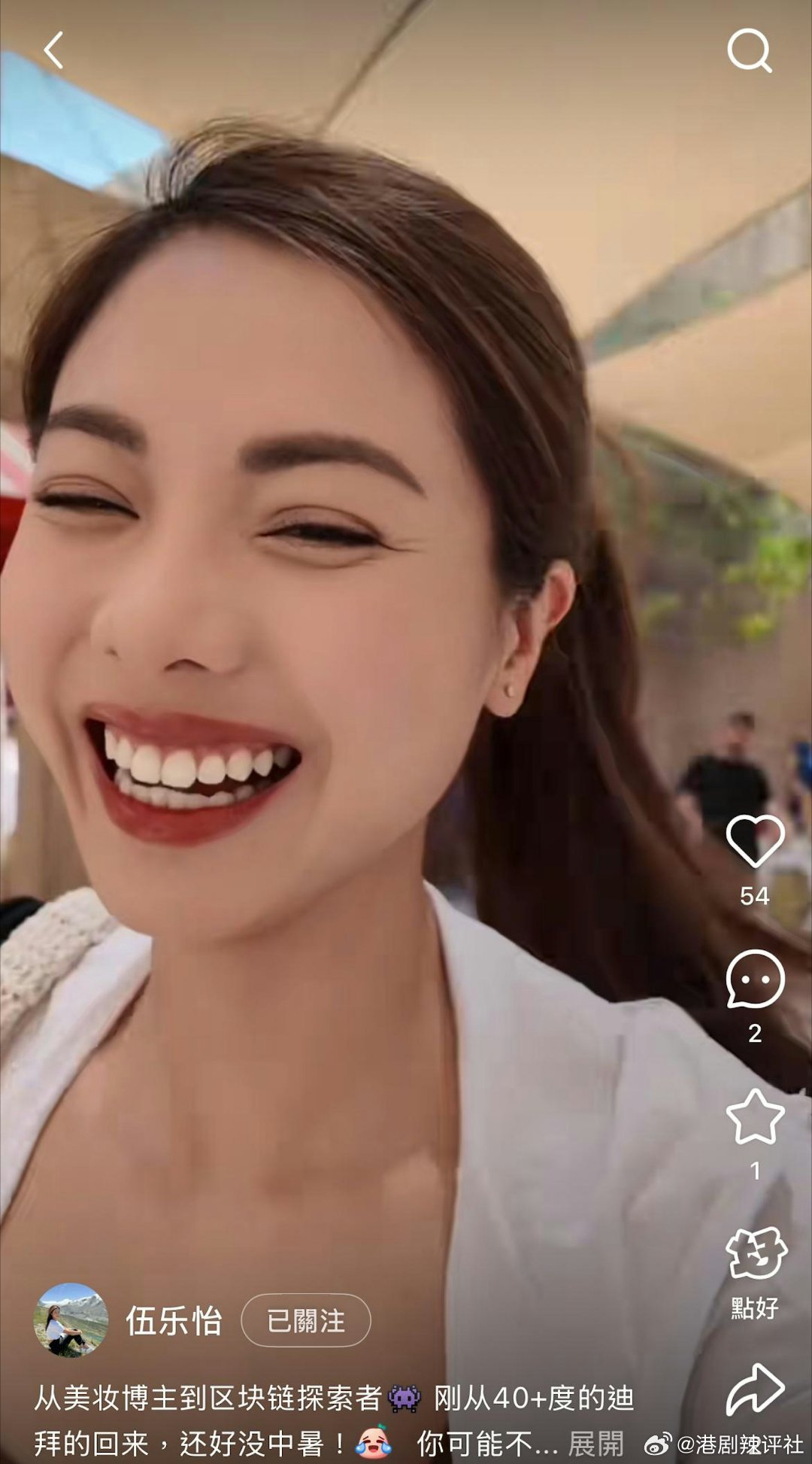
Task: Go back with the top-left arrow
Action: point(53,51)
